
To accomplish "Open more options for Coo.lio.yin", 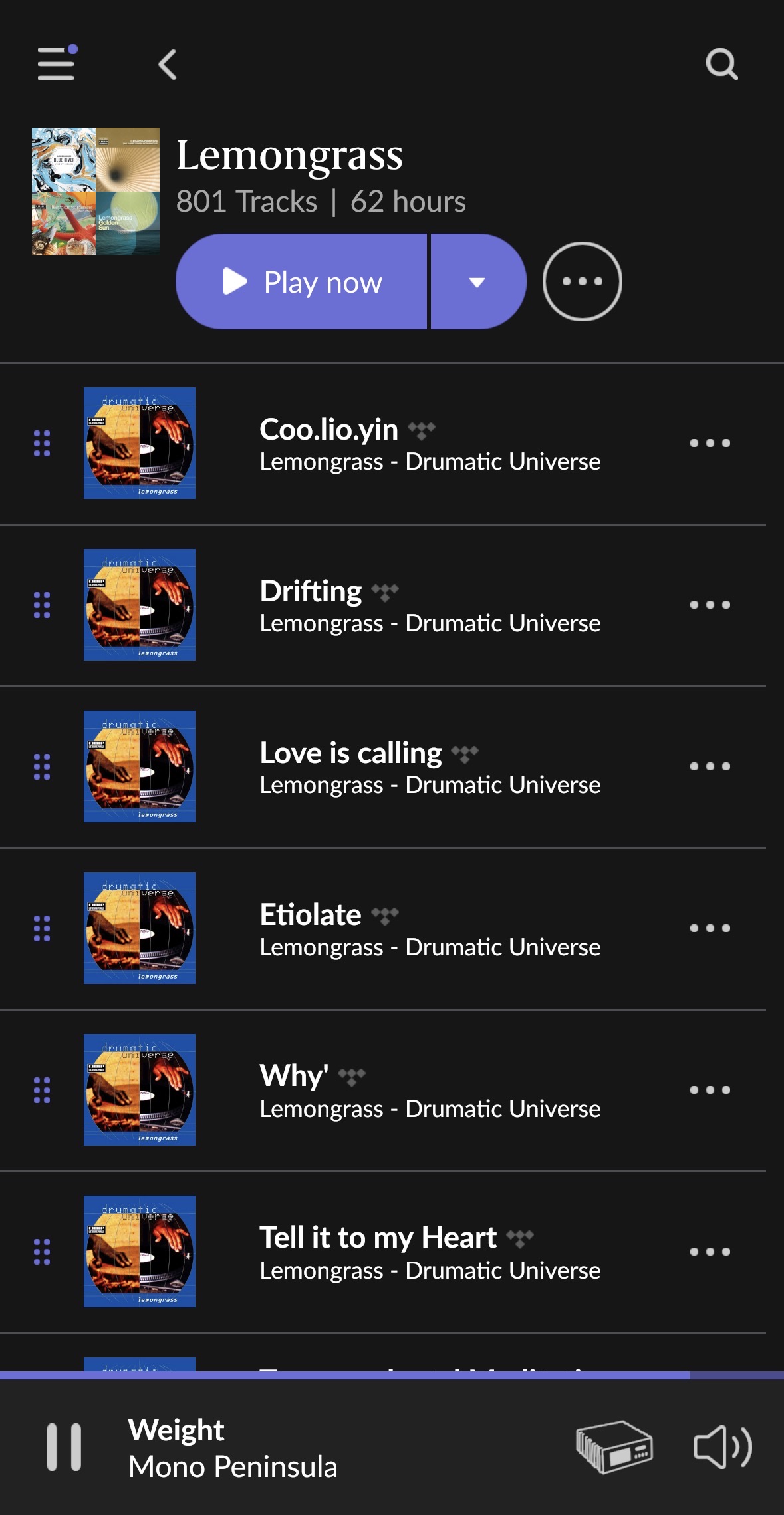I will click(710, 443).
